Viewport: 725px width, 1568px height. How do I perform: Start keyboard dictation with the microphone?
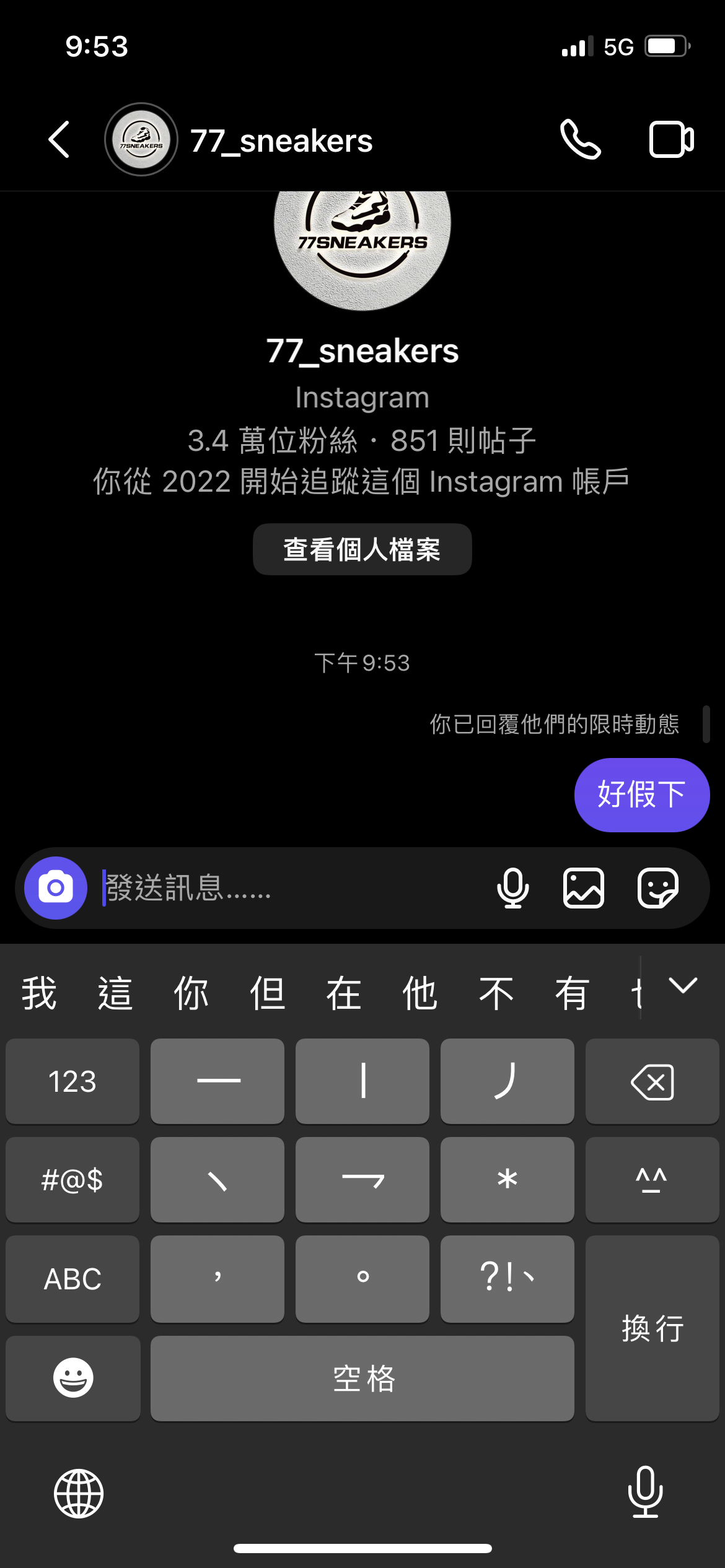coord(646,1492)
